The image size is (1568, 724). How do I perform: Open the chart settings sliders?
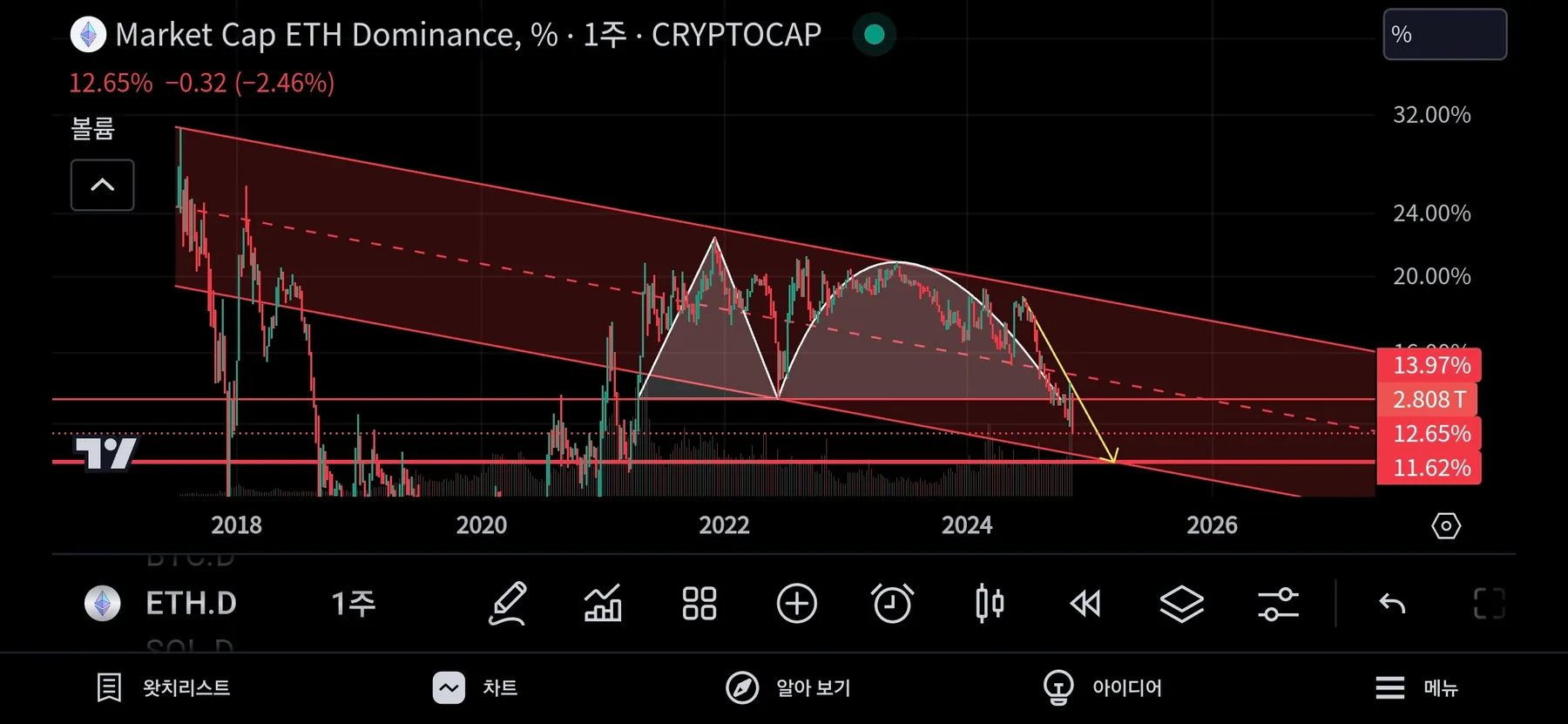click(x=1278, y=603)
